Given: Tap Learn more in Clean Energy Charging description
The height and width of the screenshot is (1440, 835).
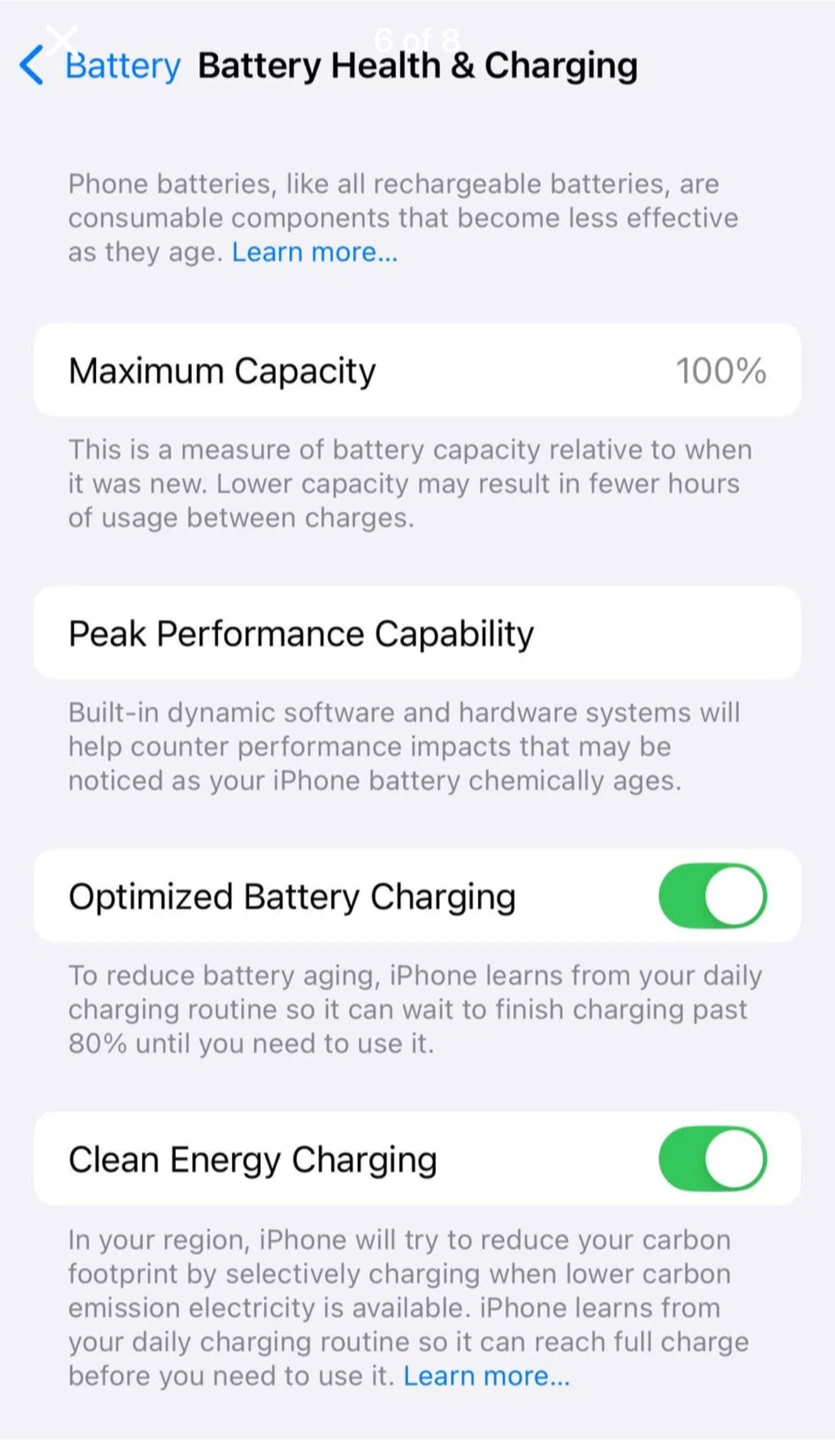Looking at the screenshot, I should point(487,1375).
